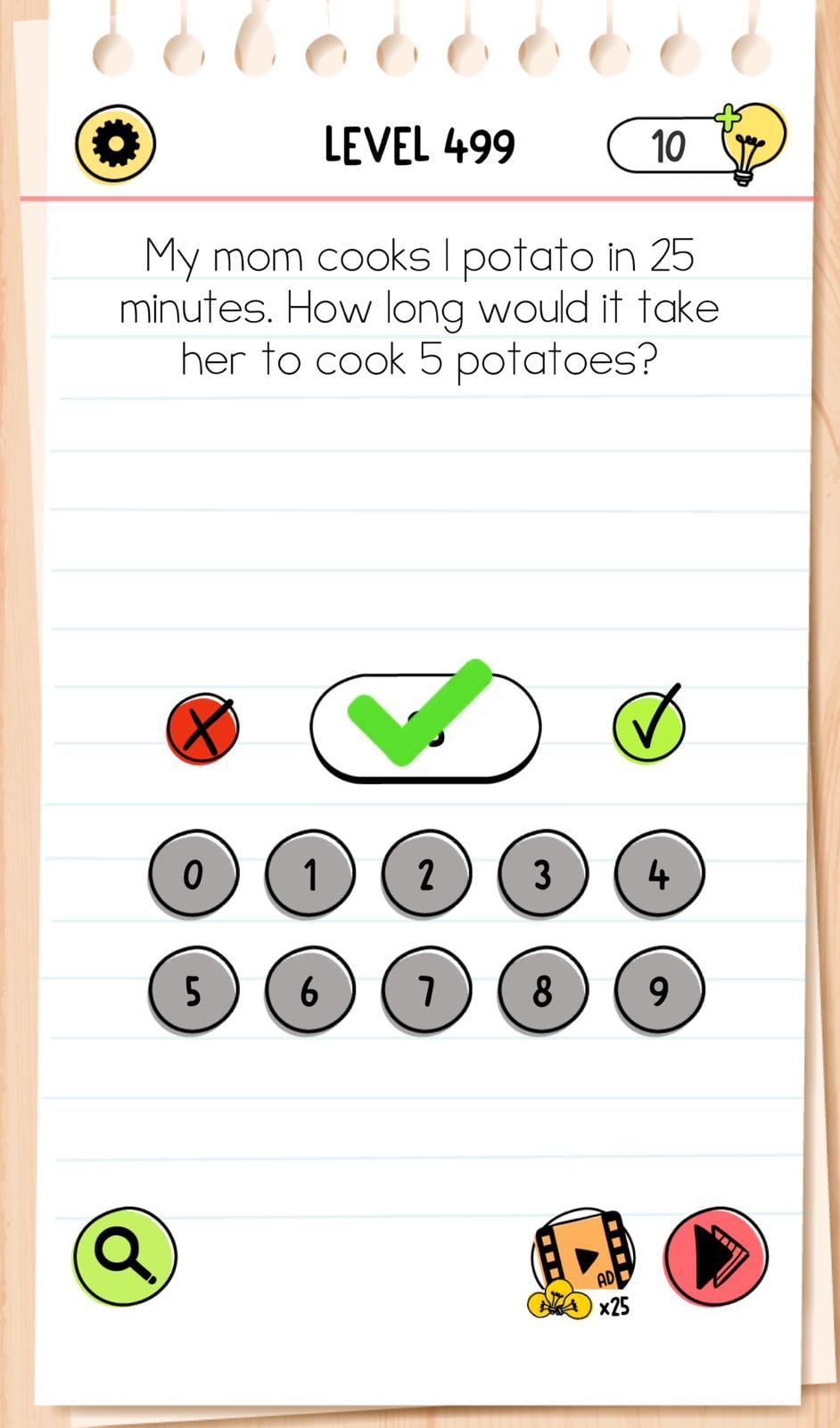The image size is (840, 1428).
Task: Skip this level
Action: (x=716, y=1257)
